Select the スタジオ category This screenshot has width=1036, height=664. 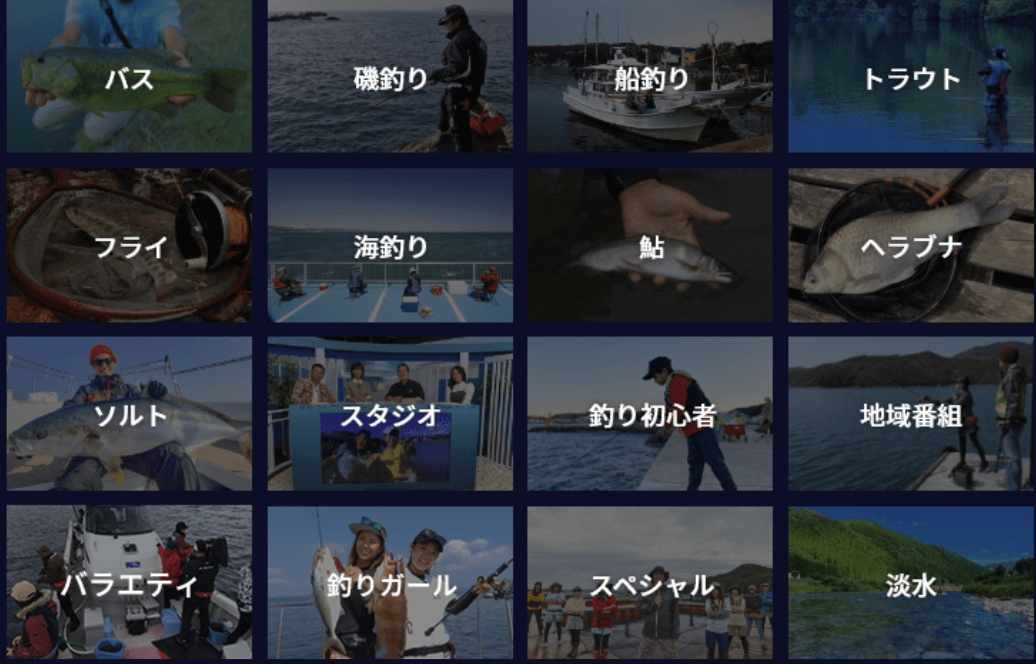tap(390, 414)
